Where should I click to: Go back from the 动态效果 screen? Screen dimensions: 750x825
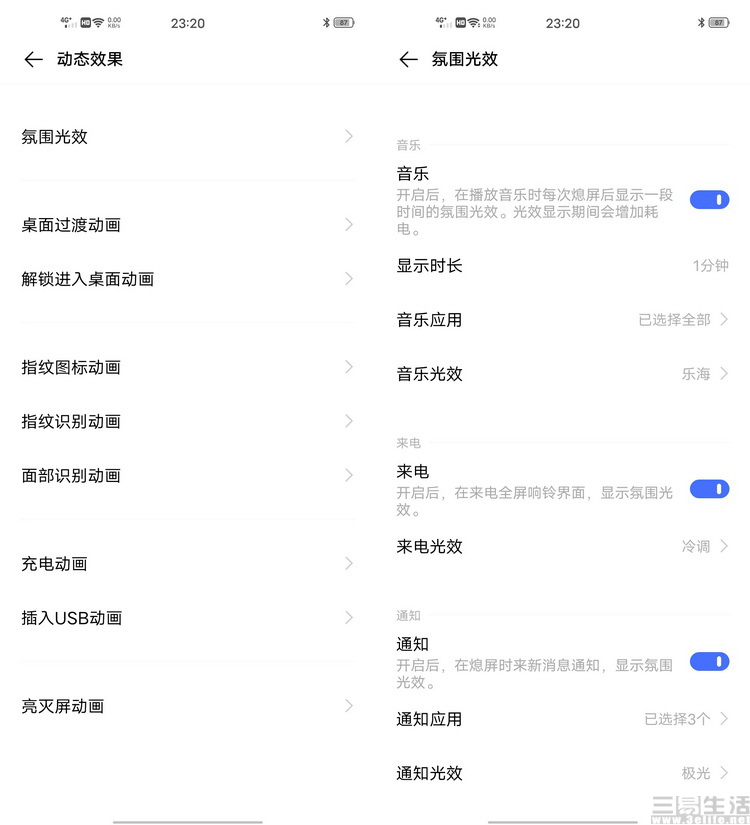(33, 60)
